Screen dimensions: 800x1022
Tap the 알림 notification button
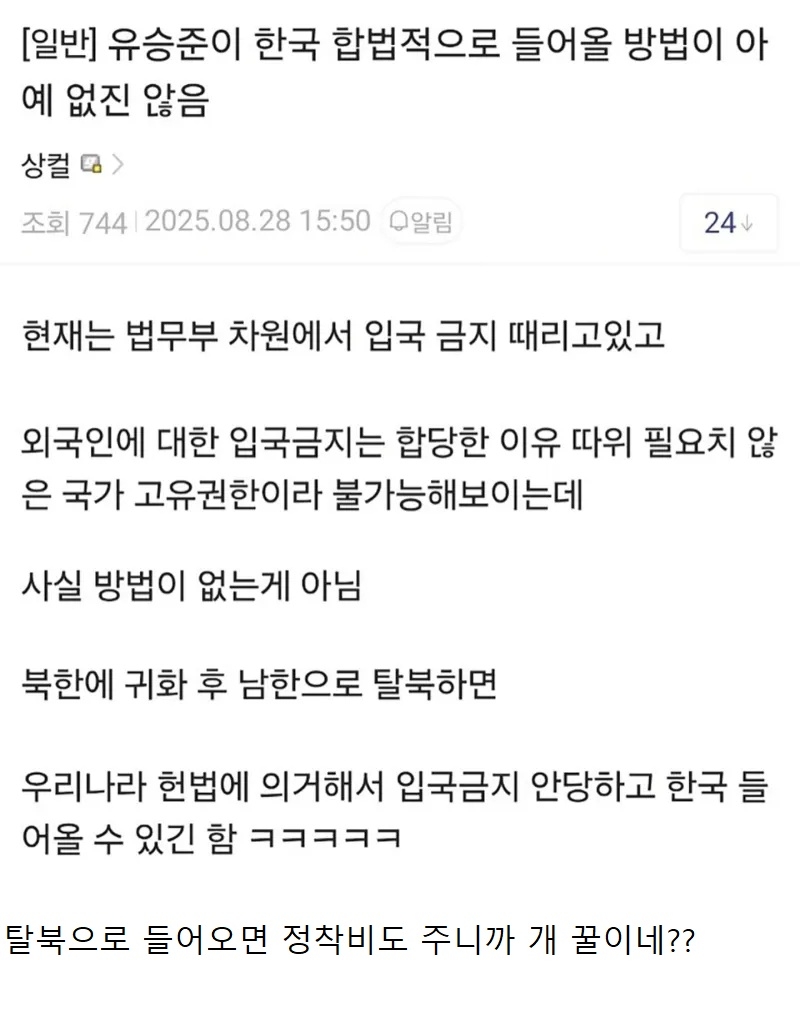coord(420,221)
